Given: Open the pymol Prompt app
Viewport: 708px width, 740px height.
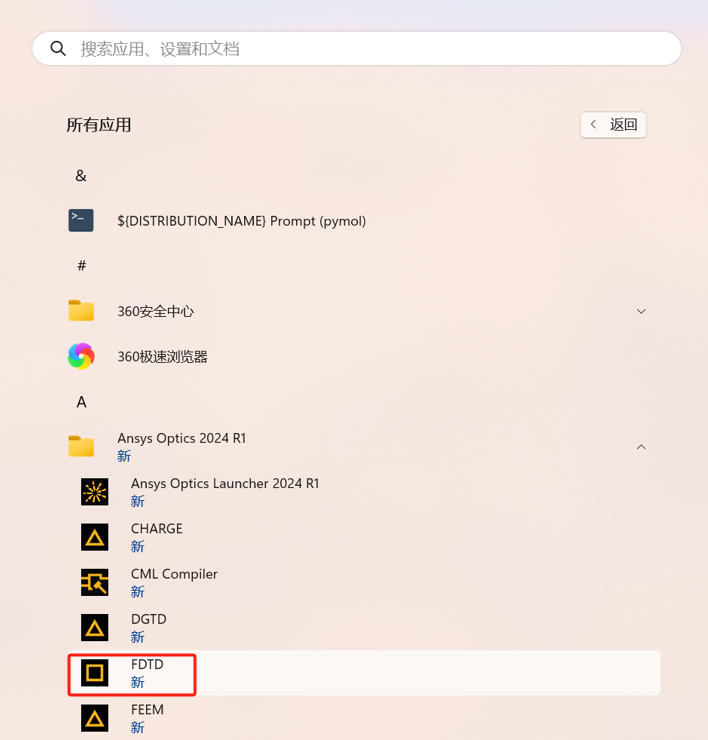Looking at the screenshot, I should coord(240,221).
